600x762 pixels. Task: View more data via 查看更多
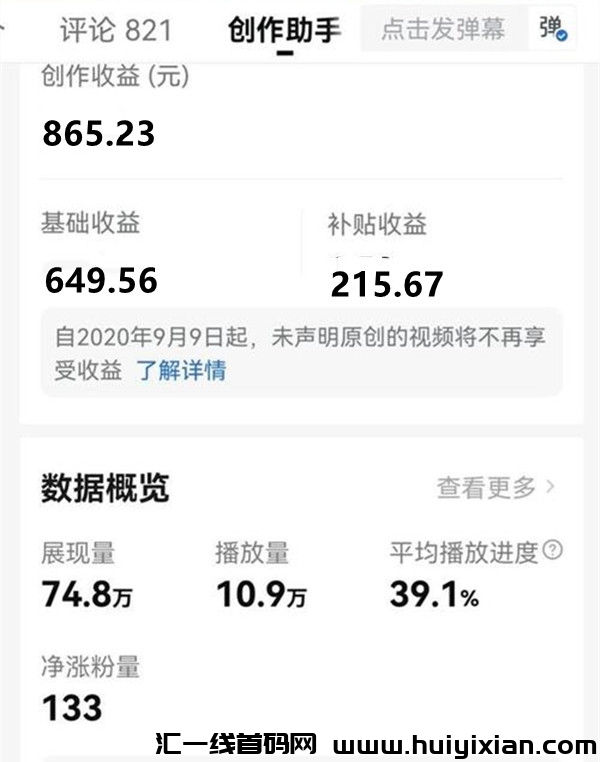pyautogui.click(x=496, y=488)
